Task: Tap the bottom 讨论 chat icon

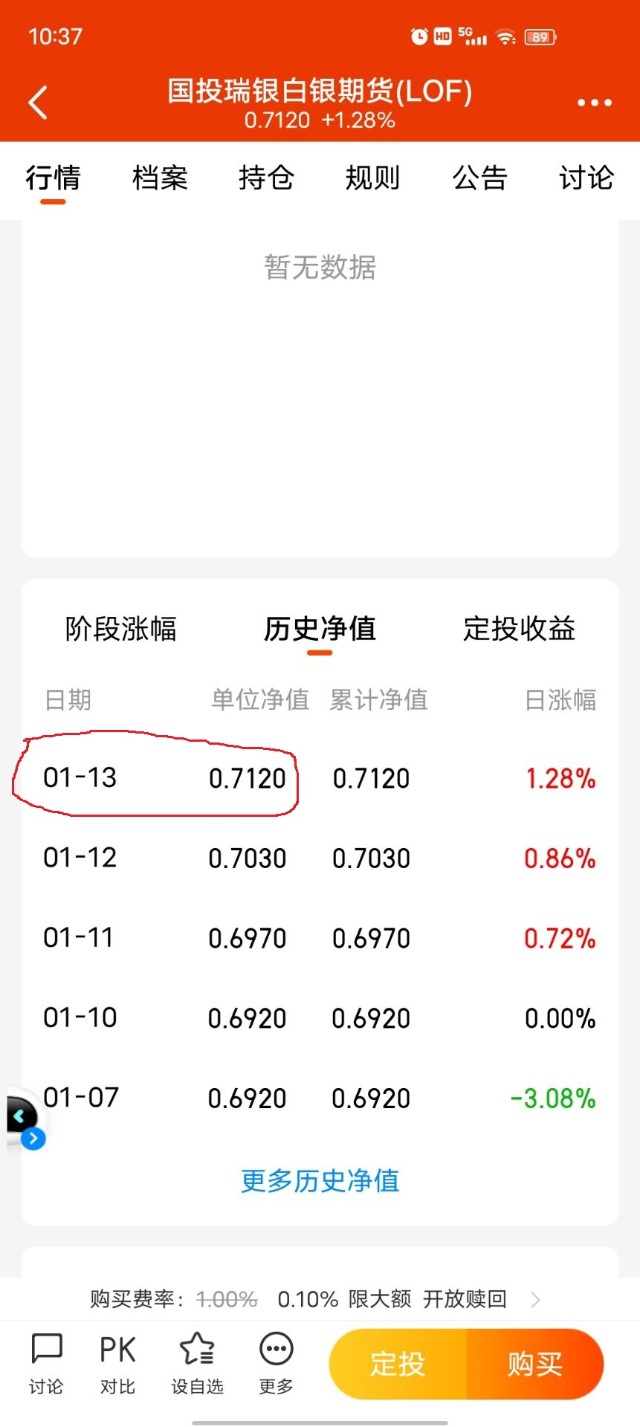Action: tap(46, 1364)
